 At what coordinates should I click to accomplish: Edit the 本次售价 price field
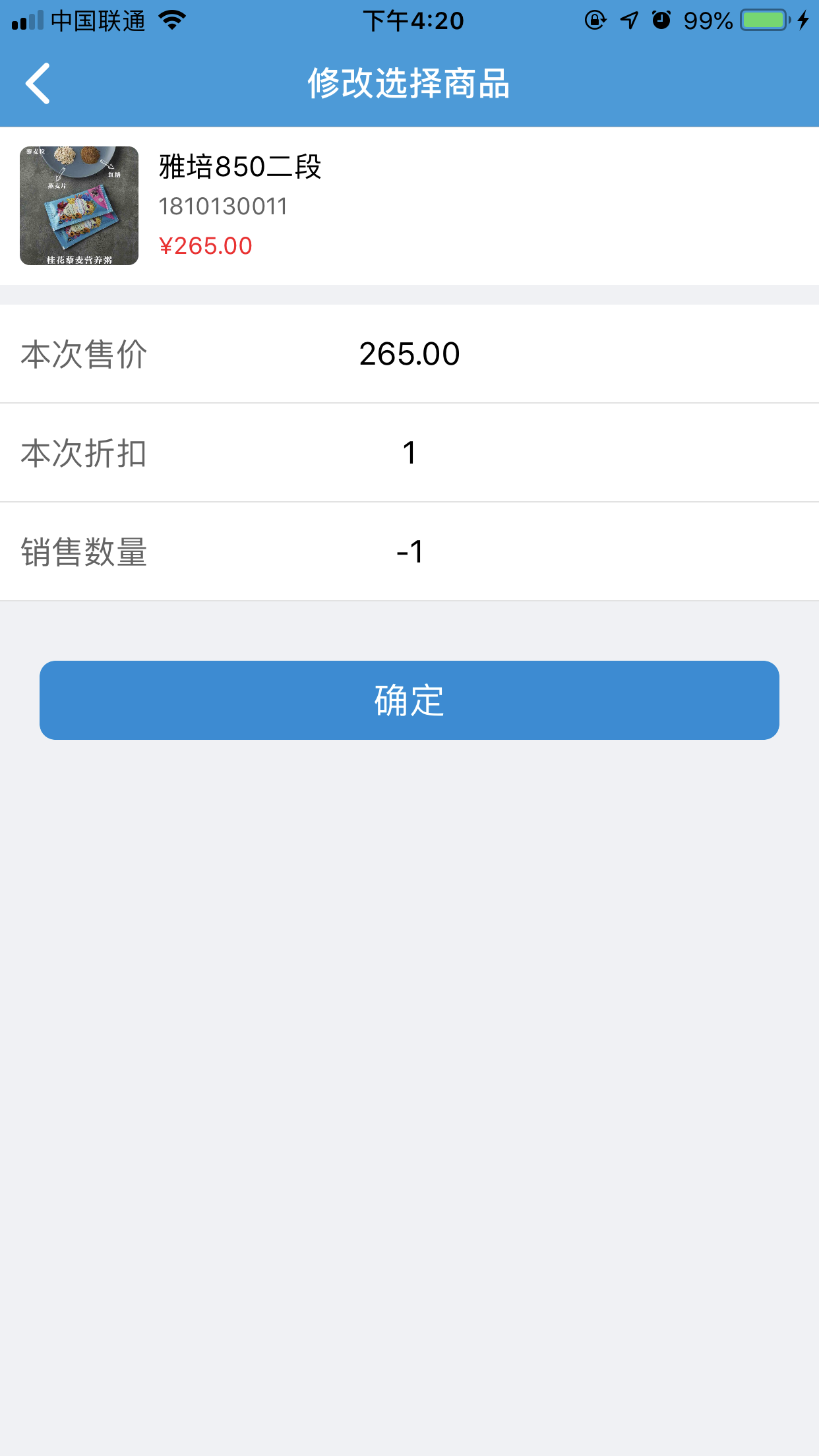tap(409, 354)
